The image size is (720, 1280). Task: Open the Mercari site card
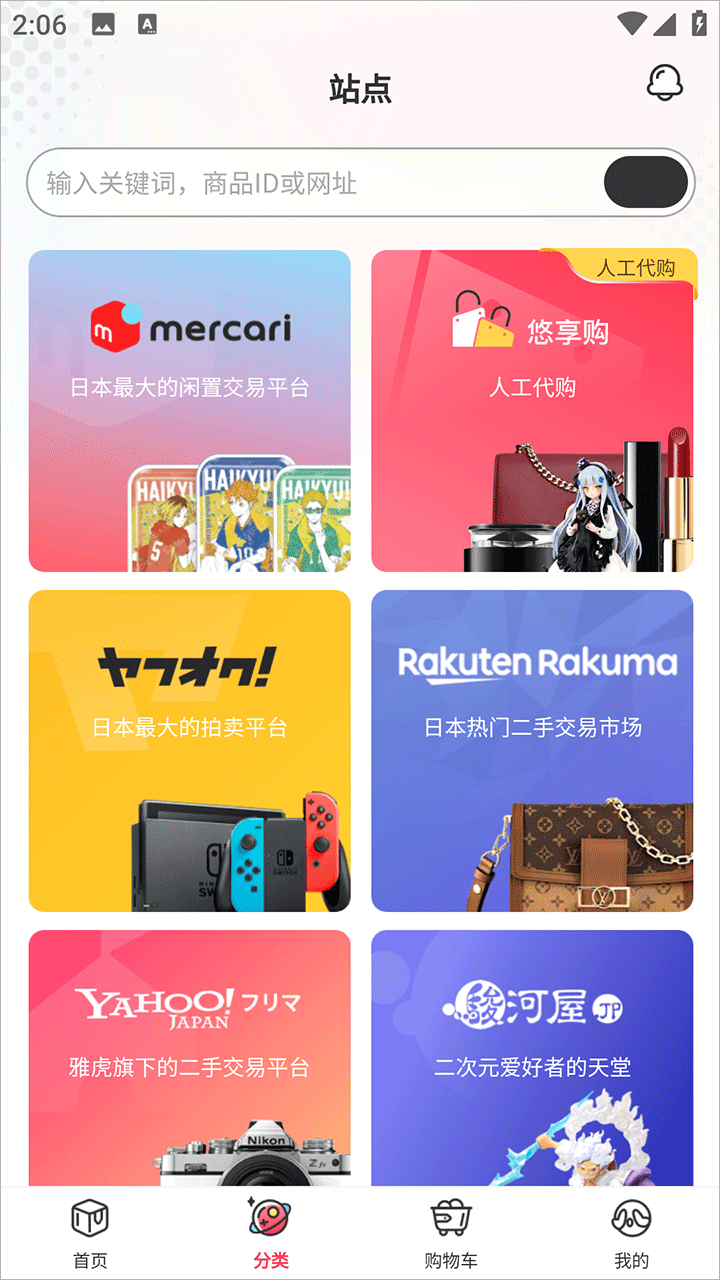190,410
